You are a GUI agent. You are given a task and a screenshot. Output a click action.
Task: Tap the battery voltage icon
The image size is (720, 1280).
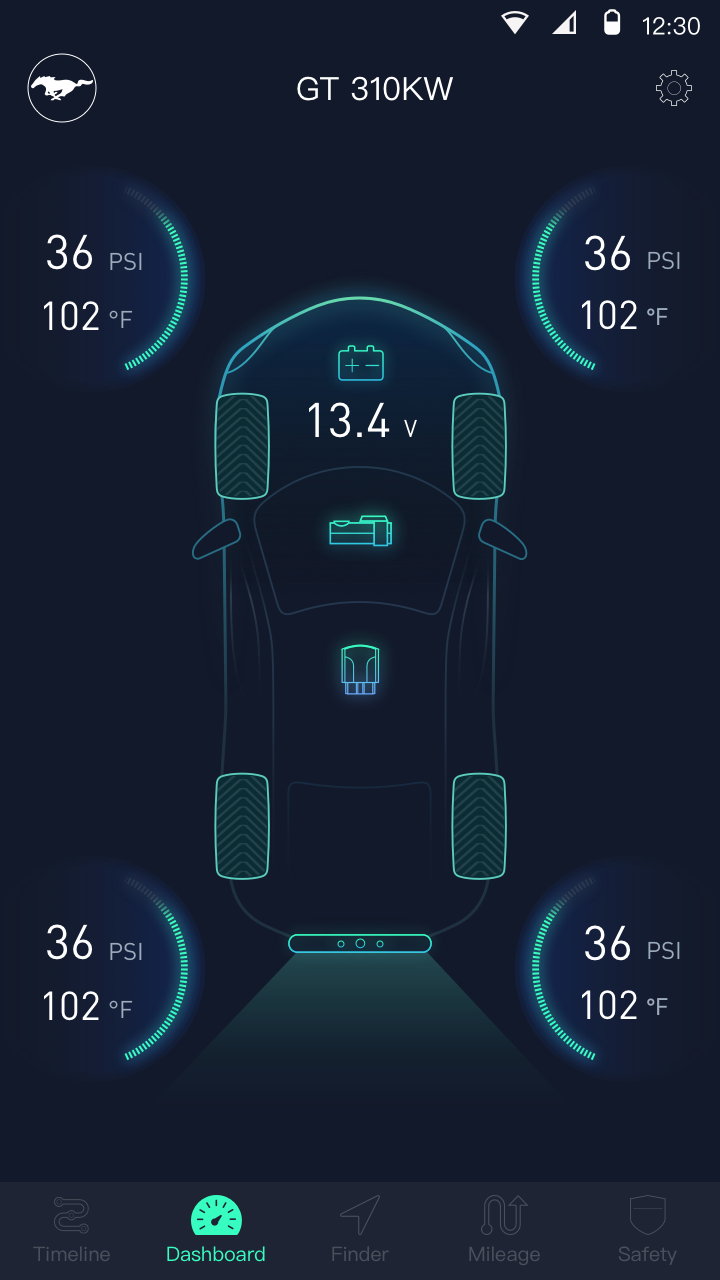coord(360,363)
